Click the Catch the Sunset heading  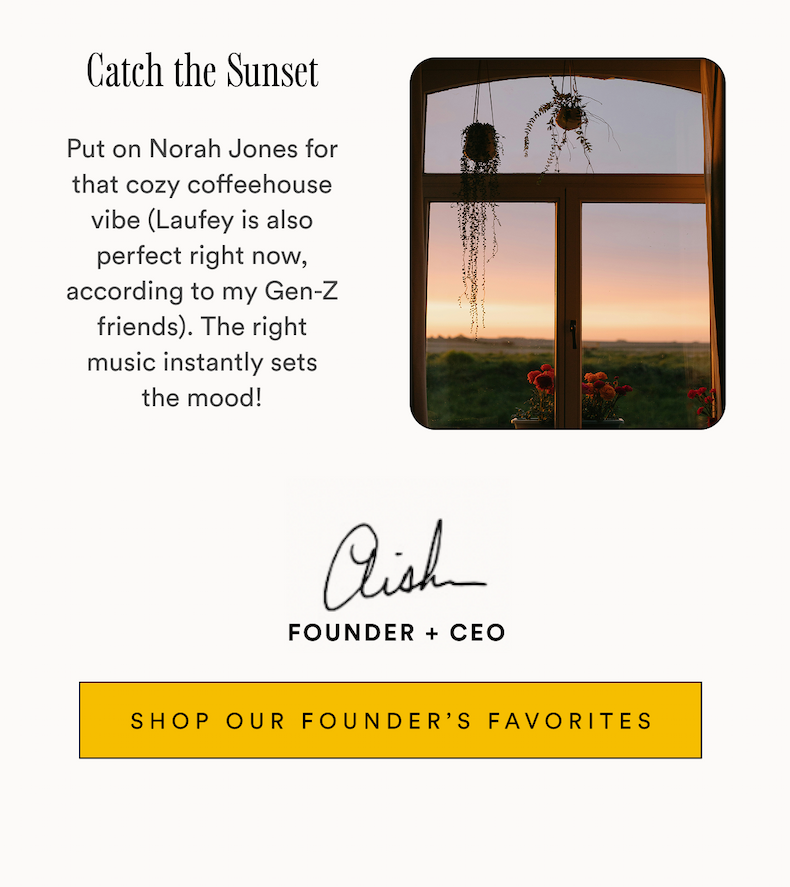tap(202, 70)
